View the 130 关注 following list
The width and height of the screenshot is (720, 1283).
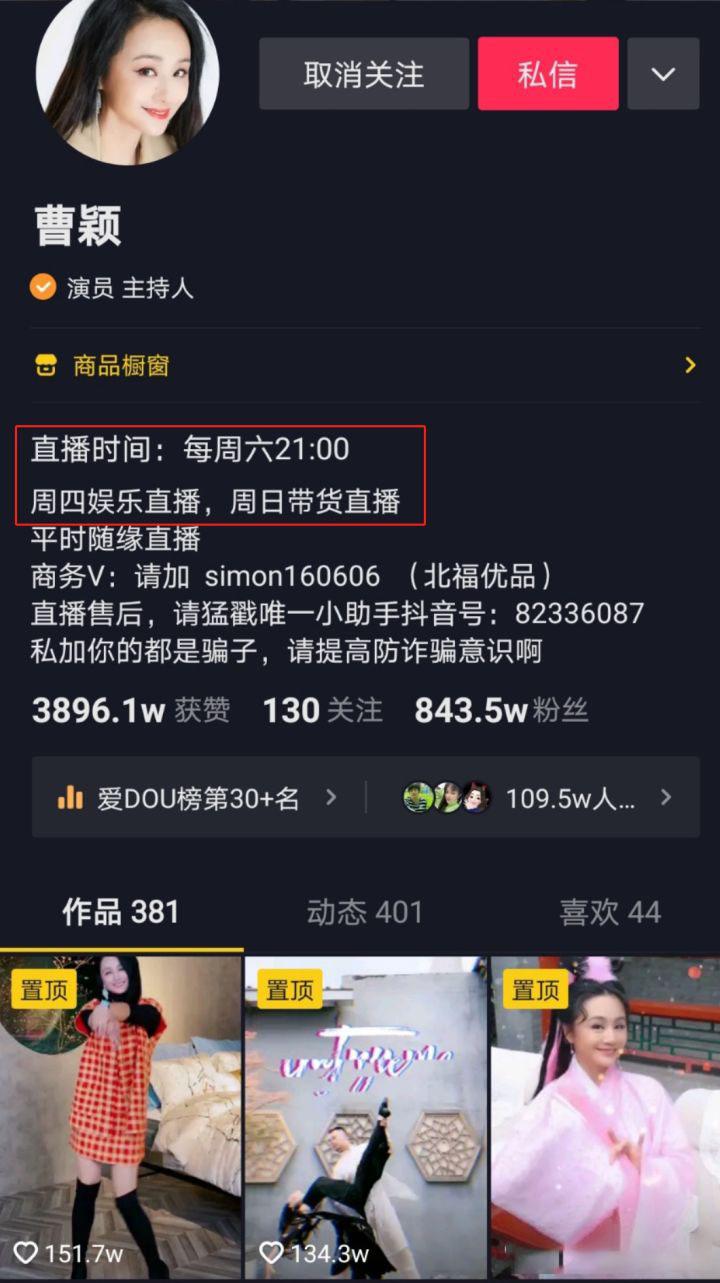click(x=322, y=711)
